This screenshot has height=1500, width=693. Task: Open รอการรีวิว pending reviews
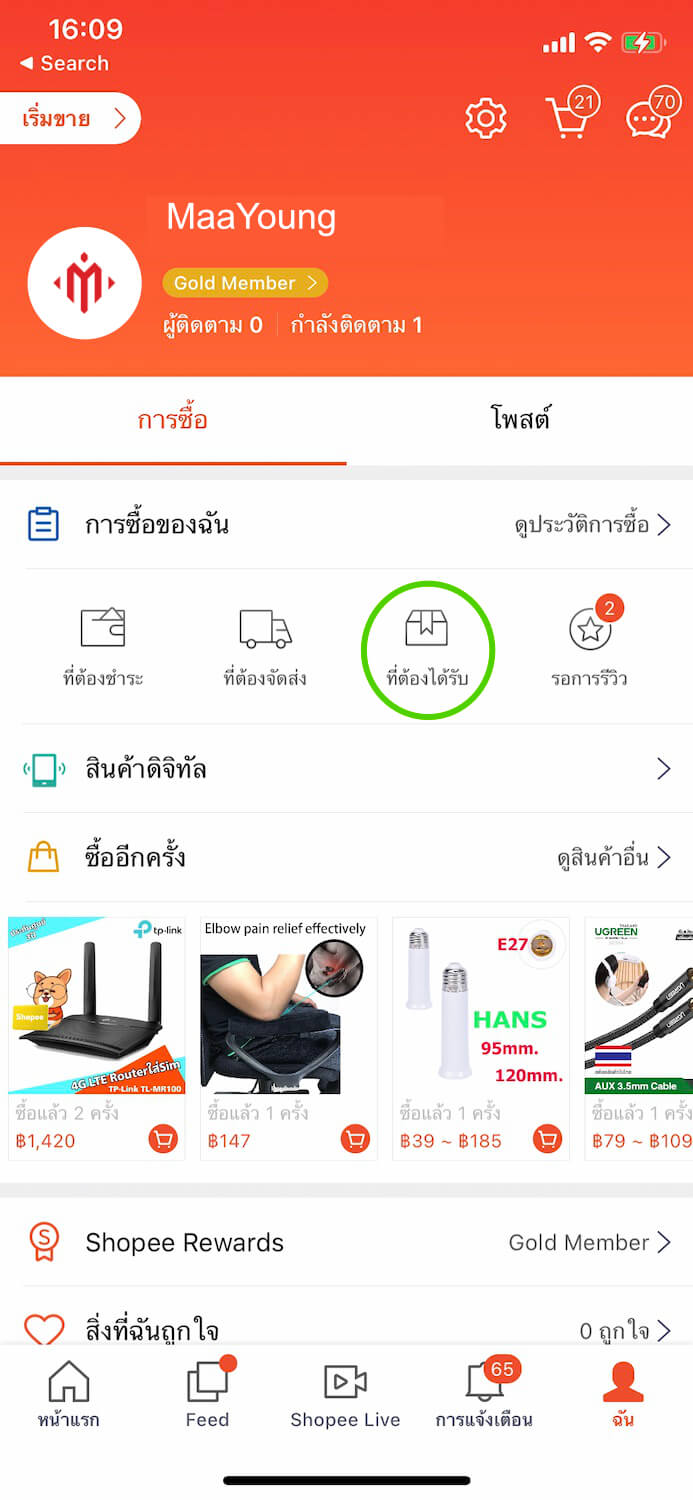click(x=590, y=647)
